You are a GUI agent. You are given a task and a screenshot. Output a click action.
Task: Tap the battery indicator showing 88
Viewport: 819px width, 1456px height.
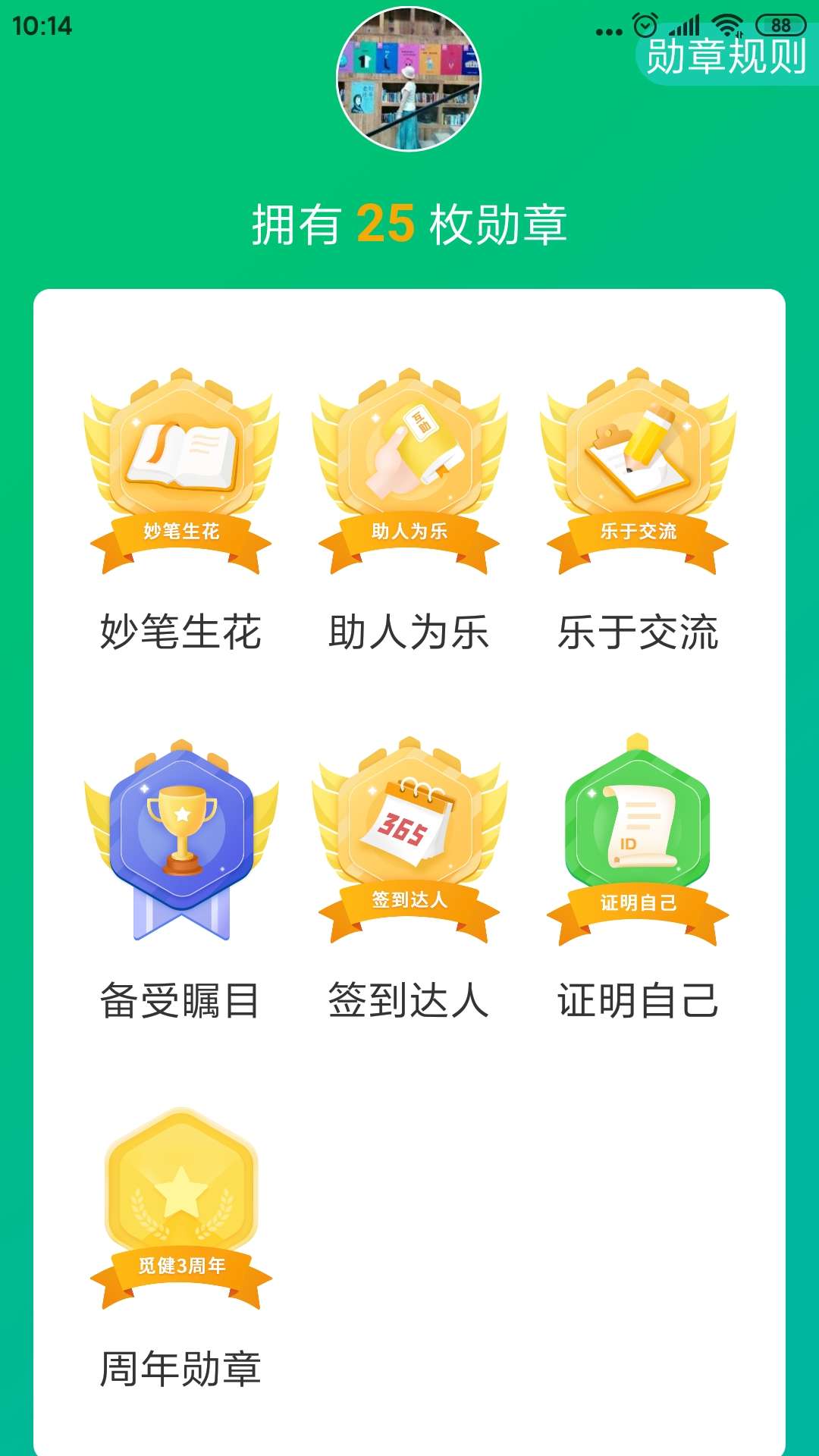(x=775, y=24)
